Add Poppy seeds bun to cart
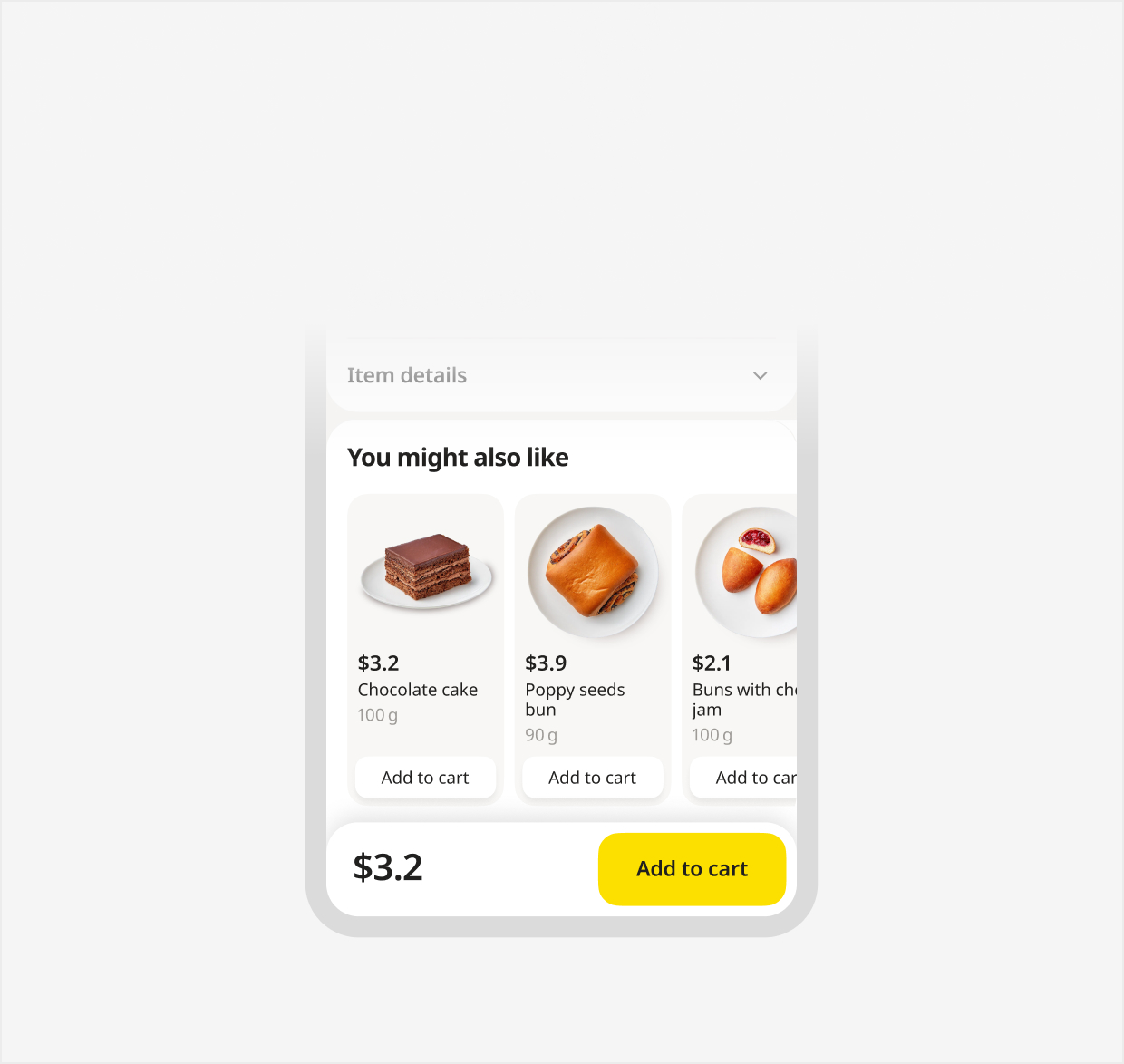 pos(592,778)
